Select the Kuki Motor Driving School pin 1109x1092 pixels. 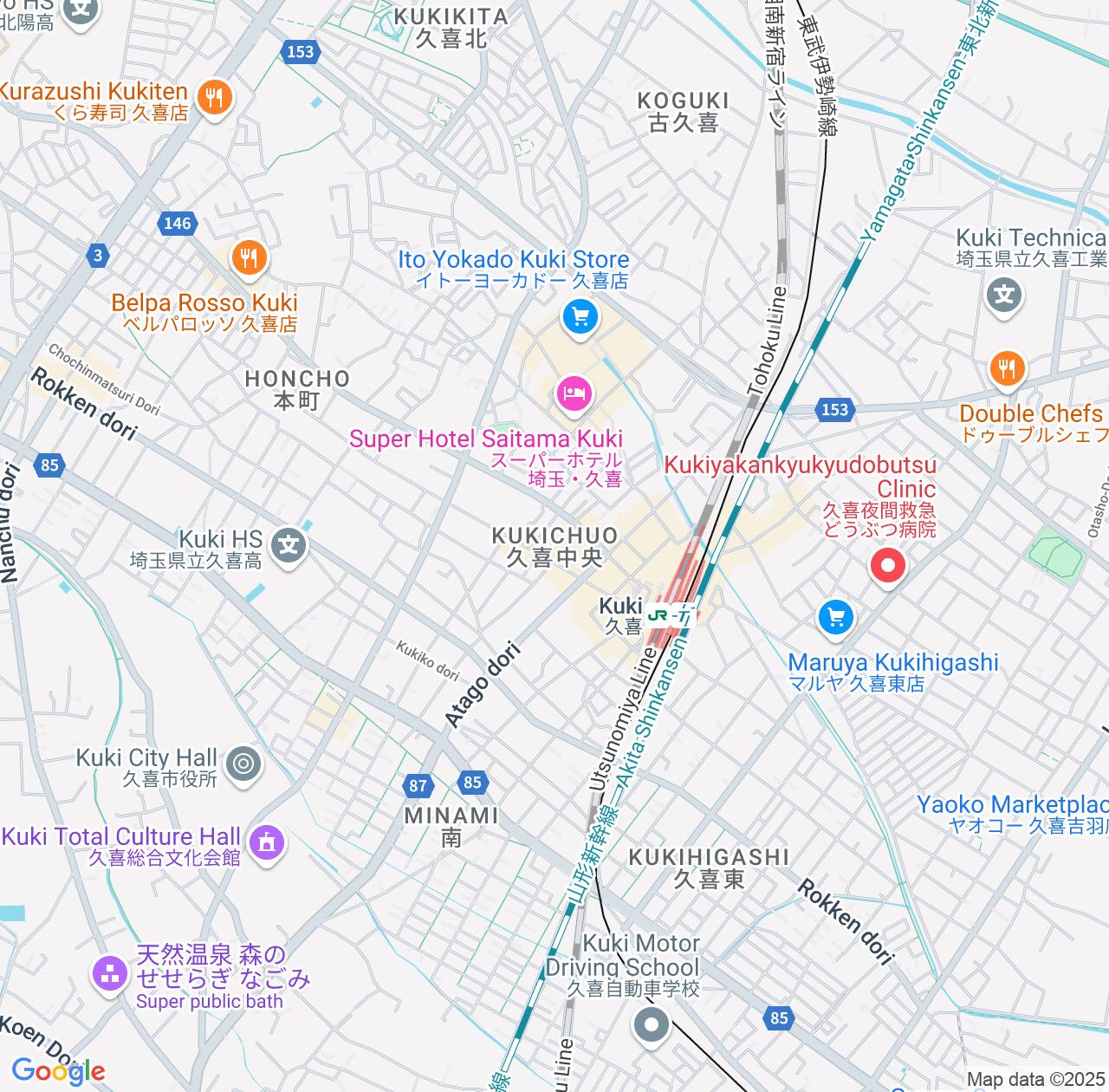coord(652,1026)
